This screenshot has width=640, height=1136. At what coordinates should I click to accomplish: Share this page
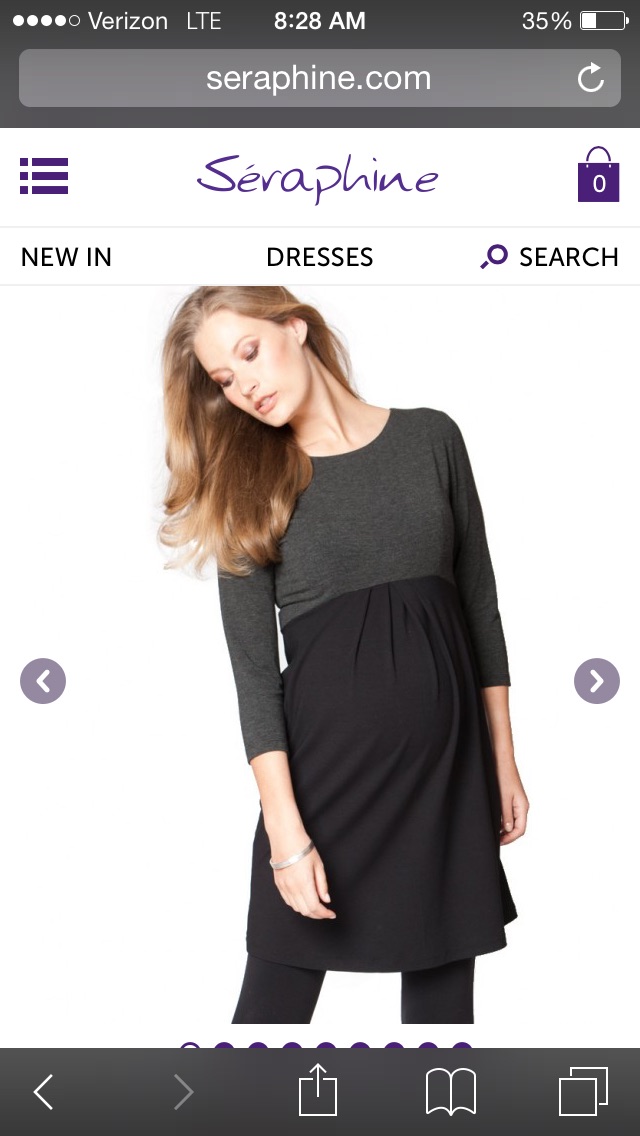[x=318, y=1091]
